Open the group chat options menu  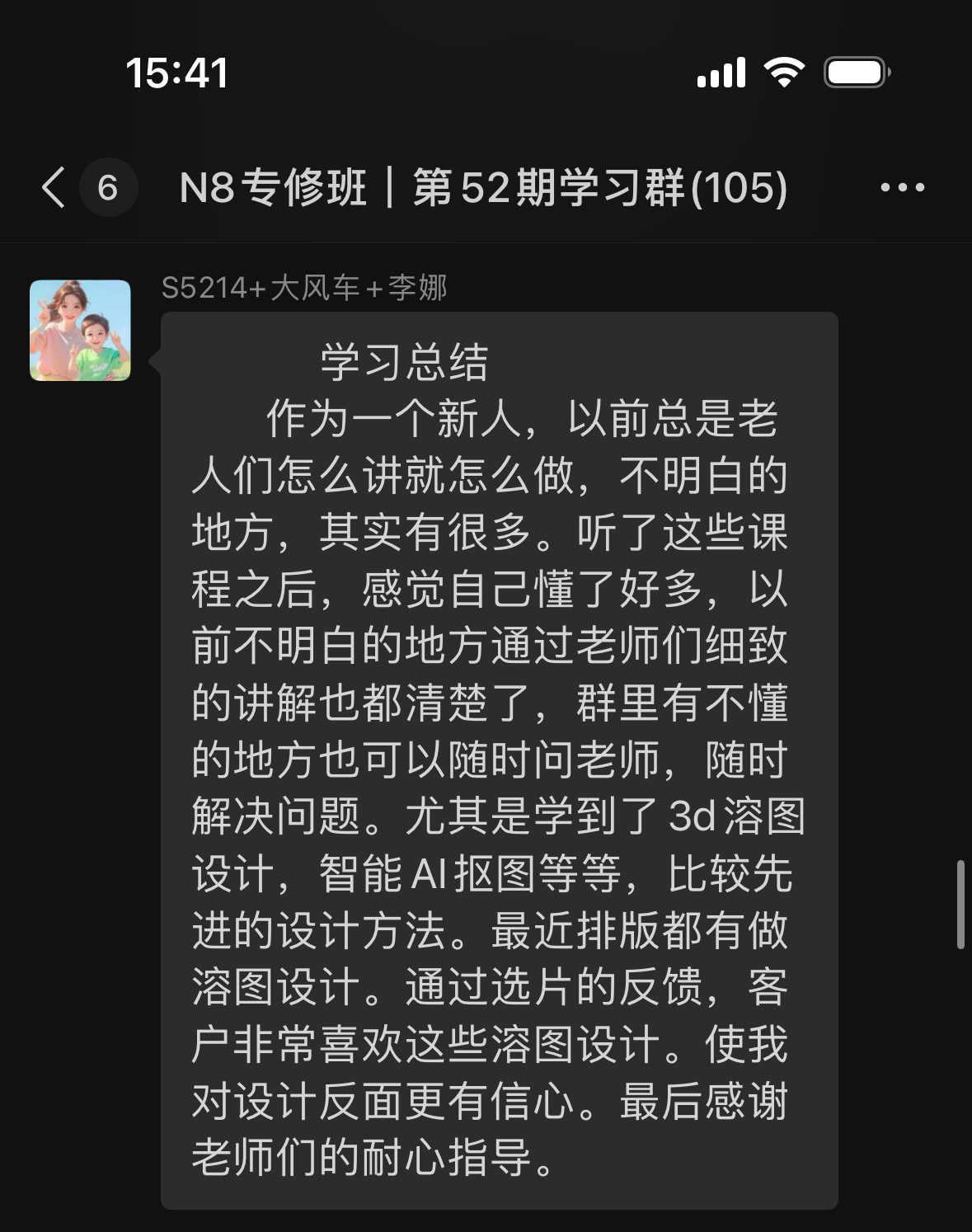click(902, 188)
